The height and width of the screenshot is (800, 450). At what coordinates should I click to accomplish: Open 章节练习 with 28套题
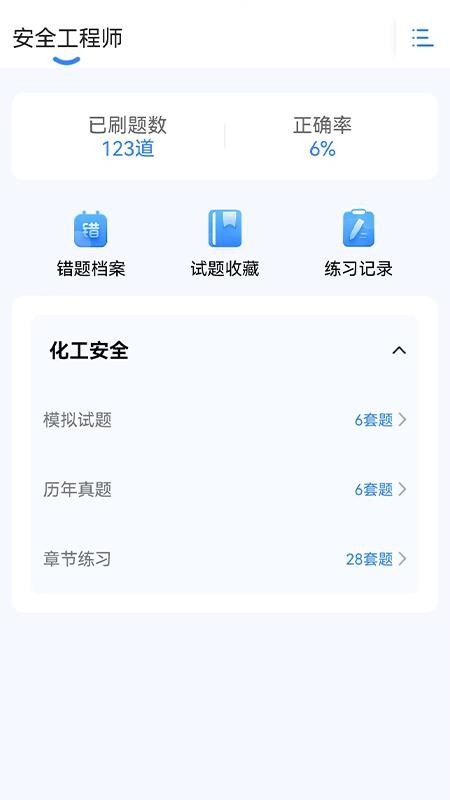point(225,559)
